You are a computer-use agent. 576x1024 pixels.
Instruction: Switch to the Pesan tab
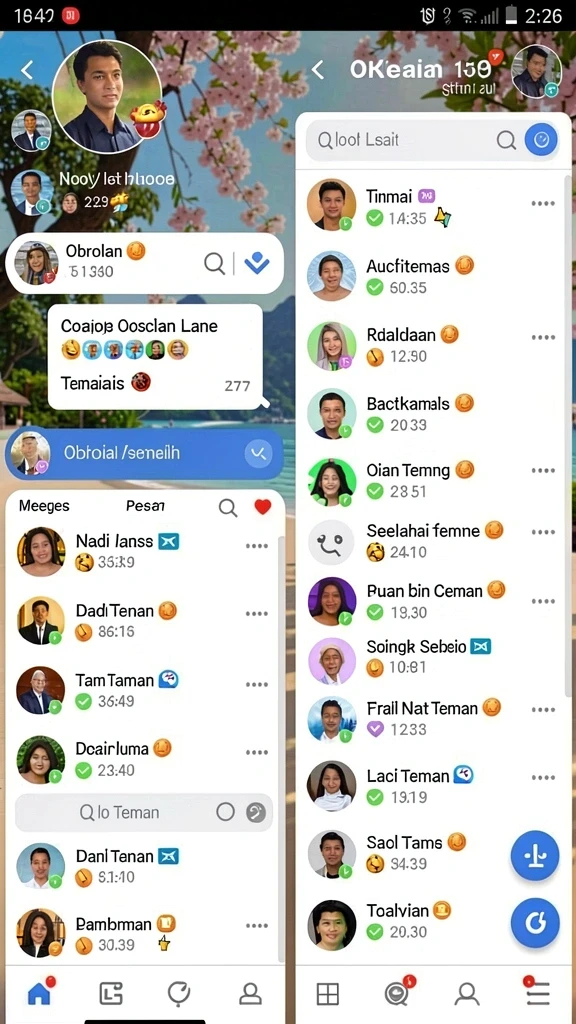coord(145,506)
